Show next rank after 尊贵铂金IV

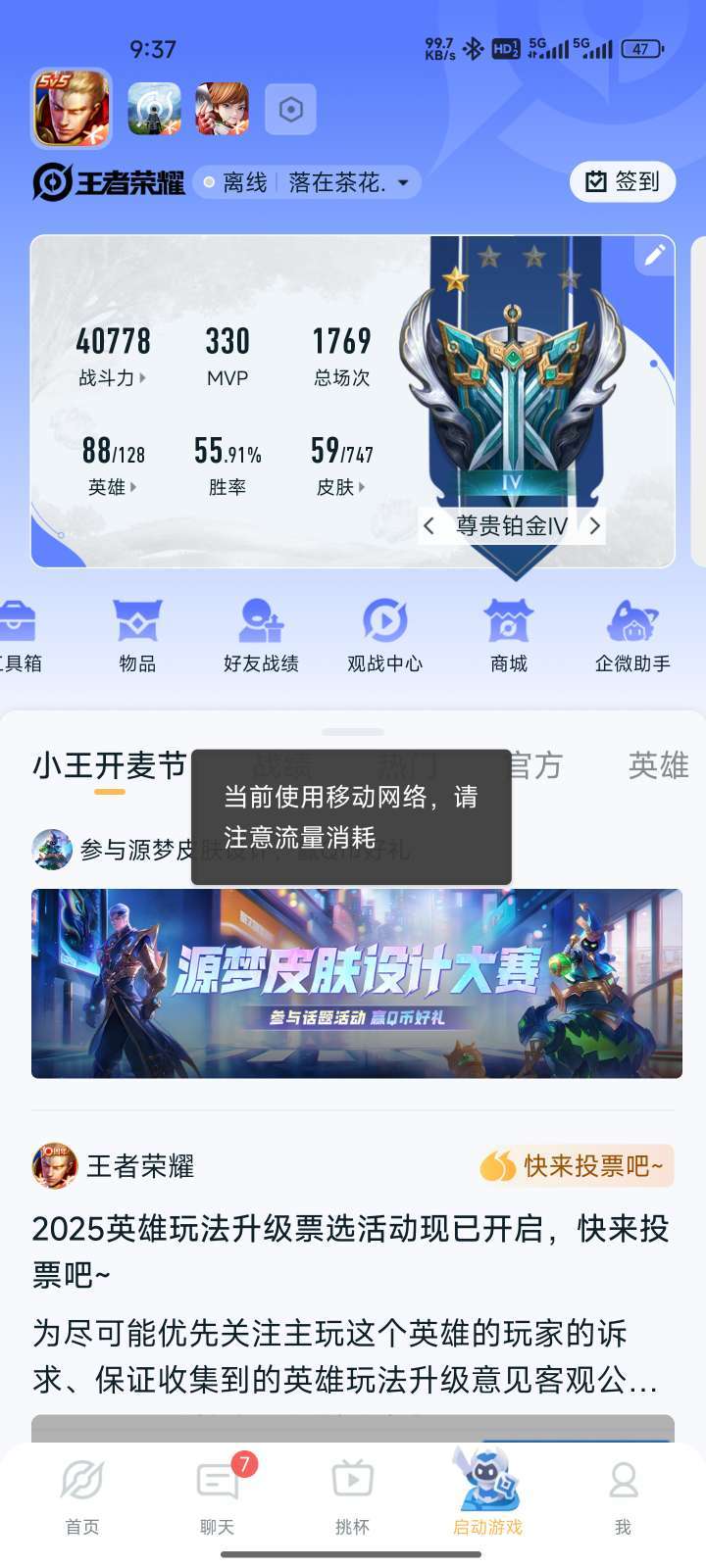594,526
